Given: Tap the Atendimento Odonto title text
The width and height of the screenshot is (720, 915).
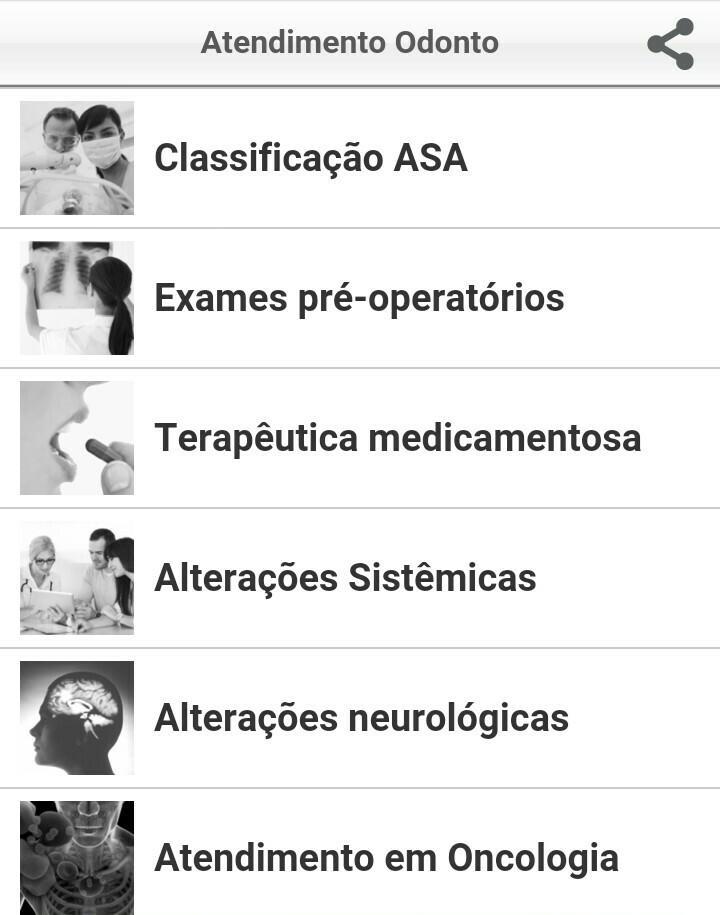Looking at the screenshot, I should [x=349, y=43].
